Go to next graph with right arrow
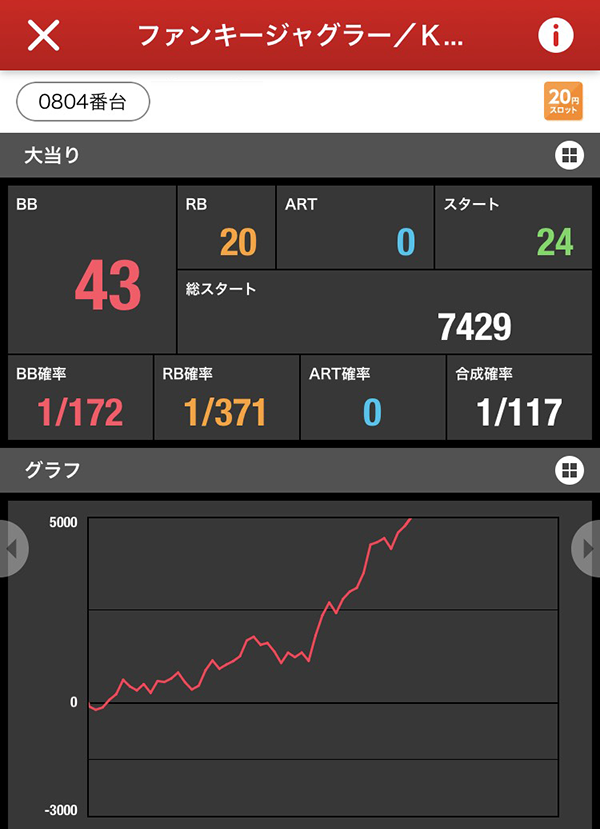This screenshot has width=600, height=829. [x=587, y=548]
